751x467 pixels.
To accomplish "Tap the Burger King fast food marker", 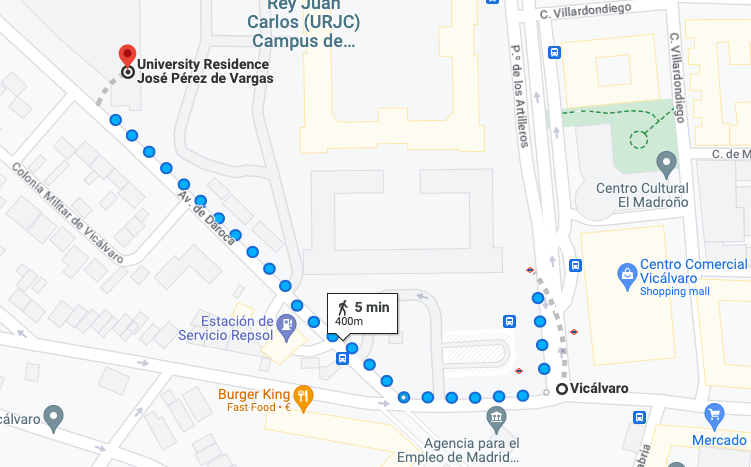I will tap(304, 395).
